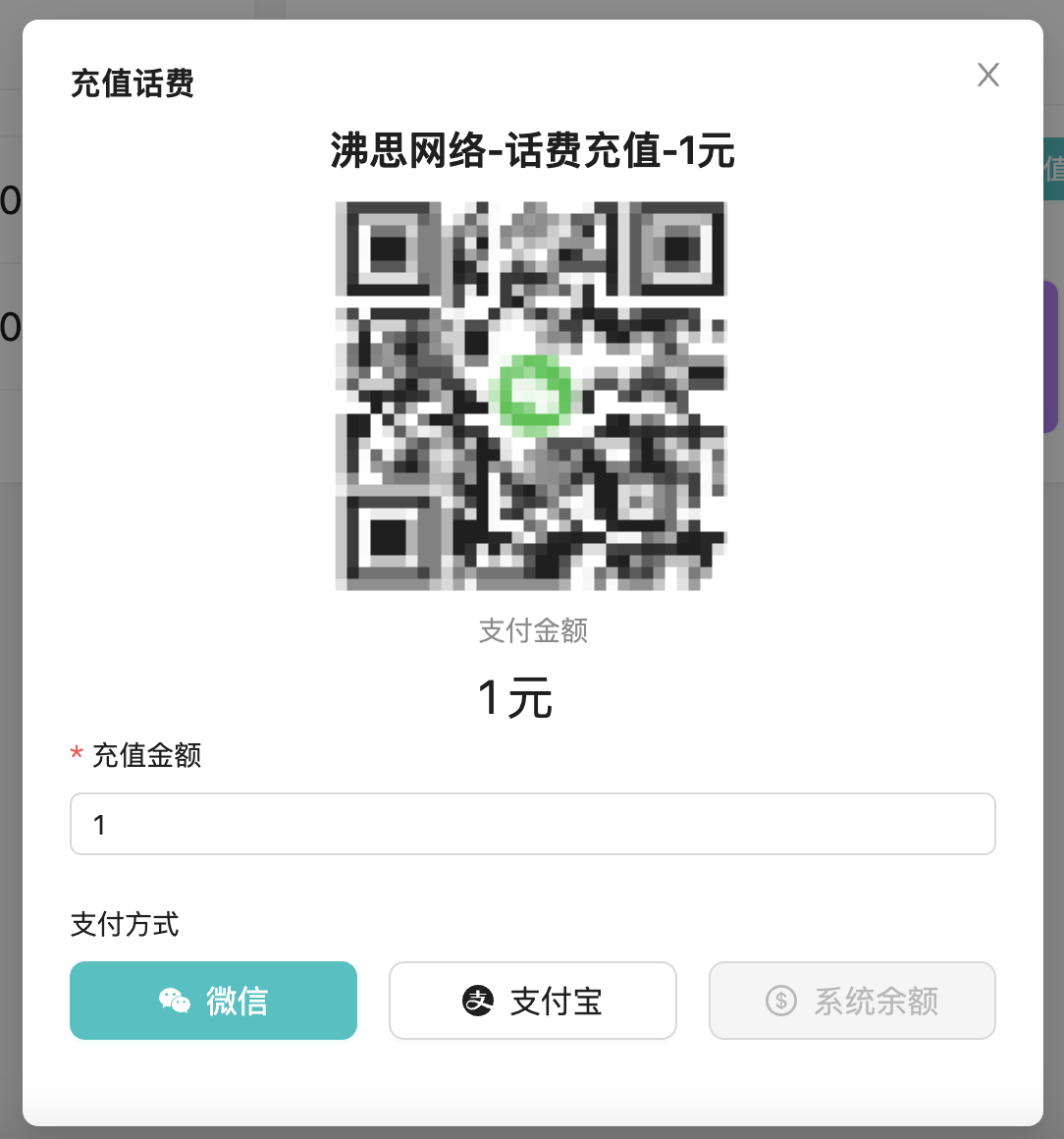Switch payment method to 支付宝

pos(532,1001)
